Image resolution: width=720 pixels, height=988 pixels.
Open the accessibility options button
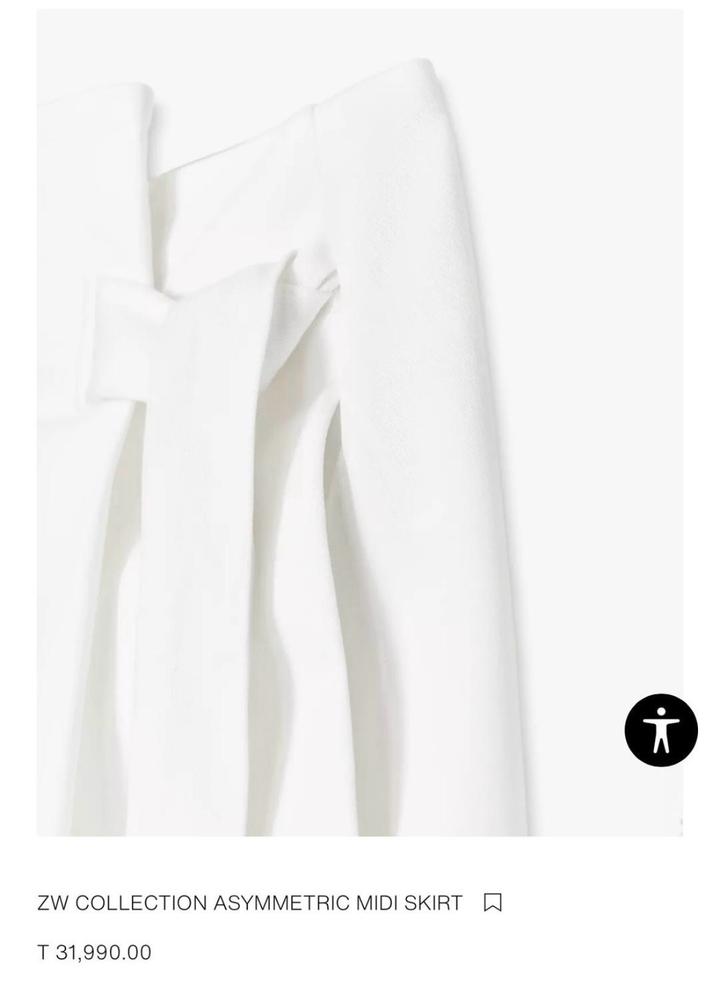coord(661,730)
